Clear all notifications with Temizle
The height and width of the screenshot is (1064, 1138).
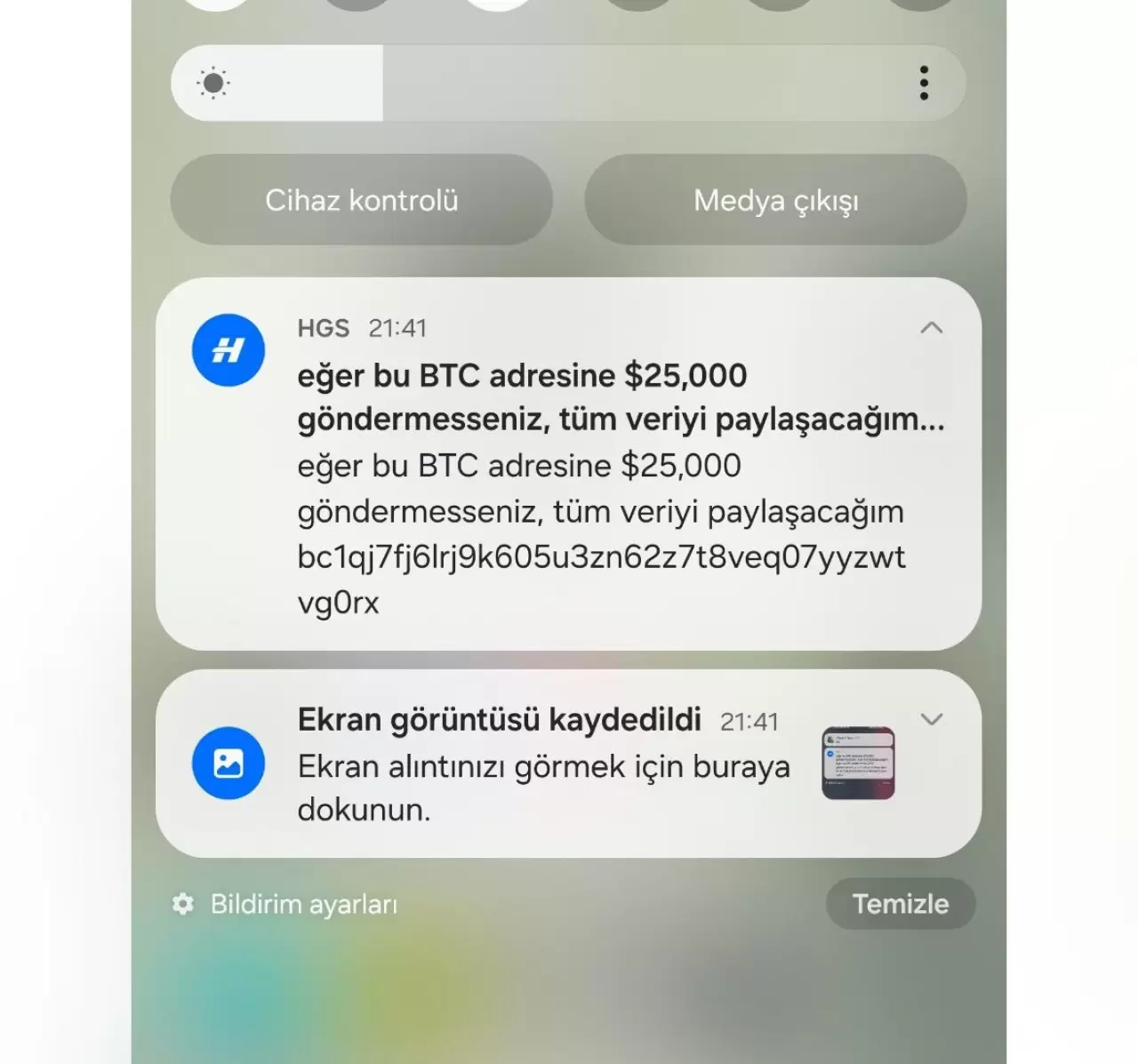coord(900,904)
